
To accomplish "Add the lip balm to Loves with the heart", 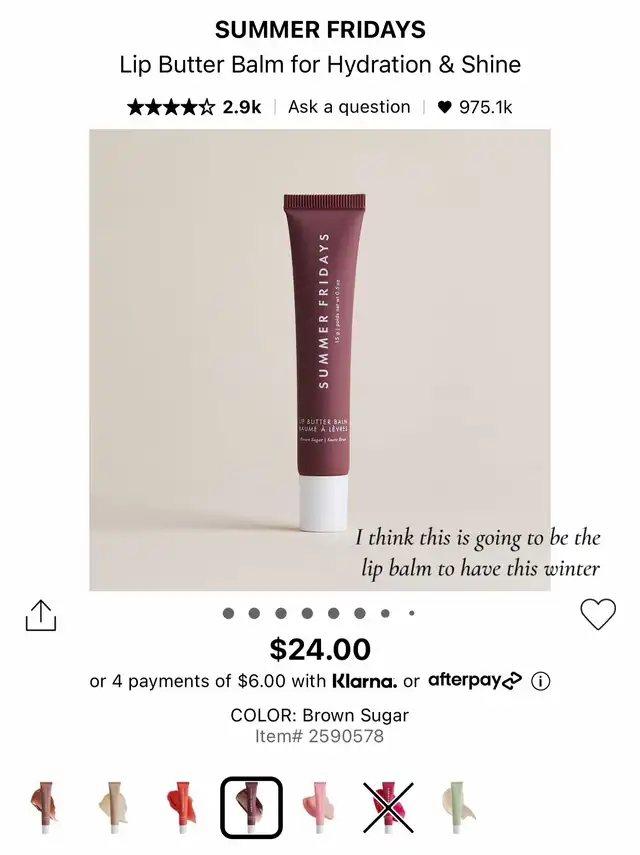I will [598, 614].
